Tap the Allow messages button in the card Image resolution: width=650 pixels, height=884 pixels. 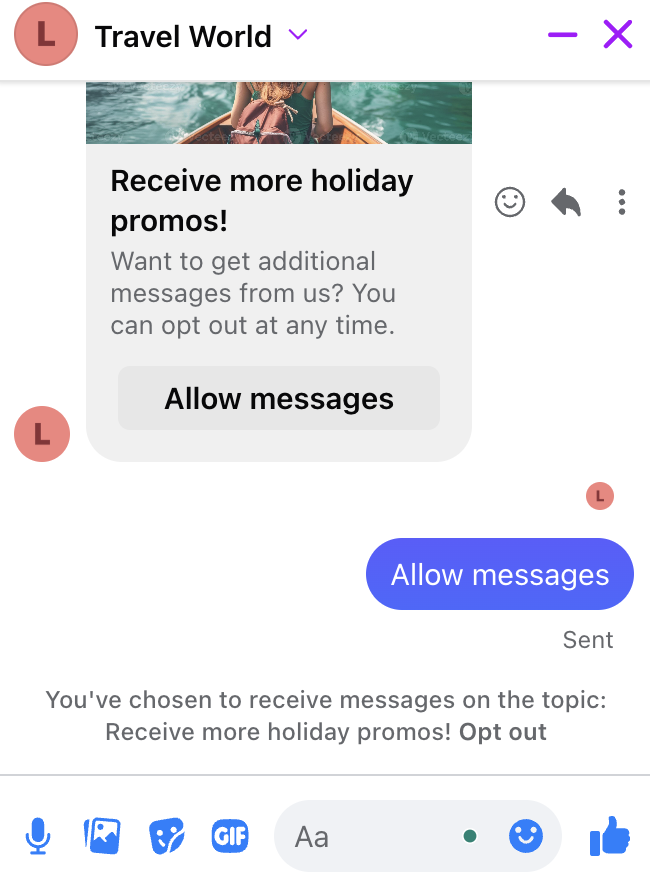(279, 399)
